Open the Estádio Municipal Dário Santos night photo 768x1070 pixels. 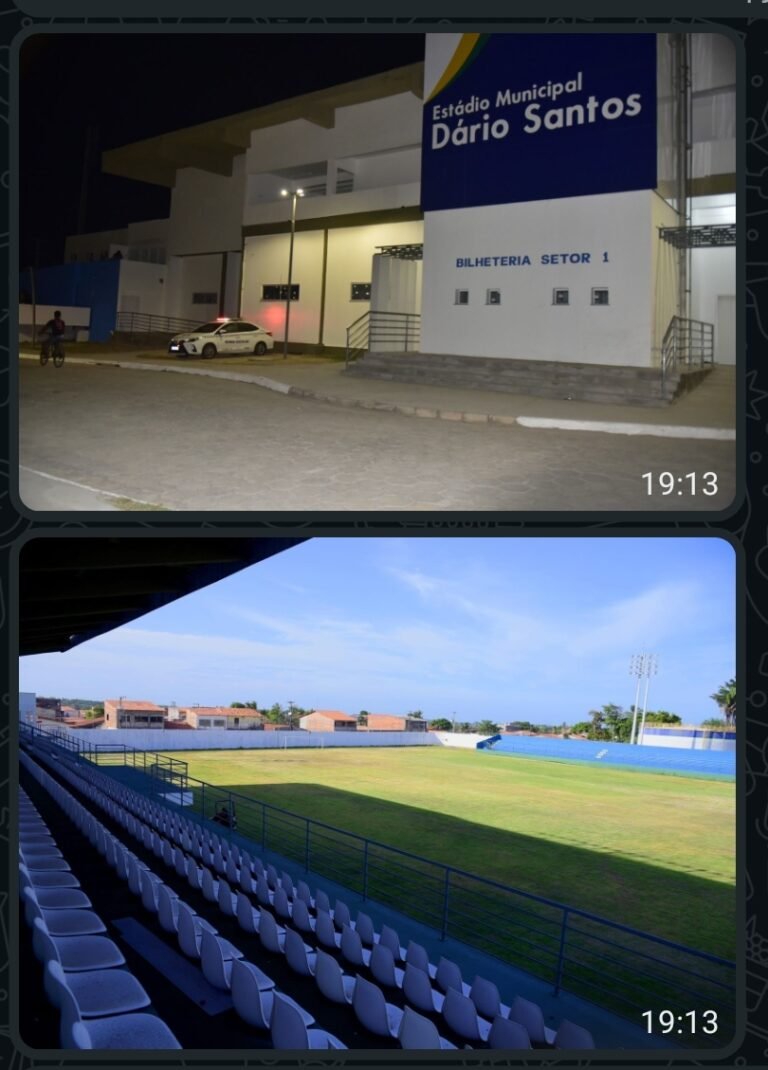click(377, 272)
